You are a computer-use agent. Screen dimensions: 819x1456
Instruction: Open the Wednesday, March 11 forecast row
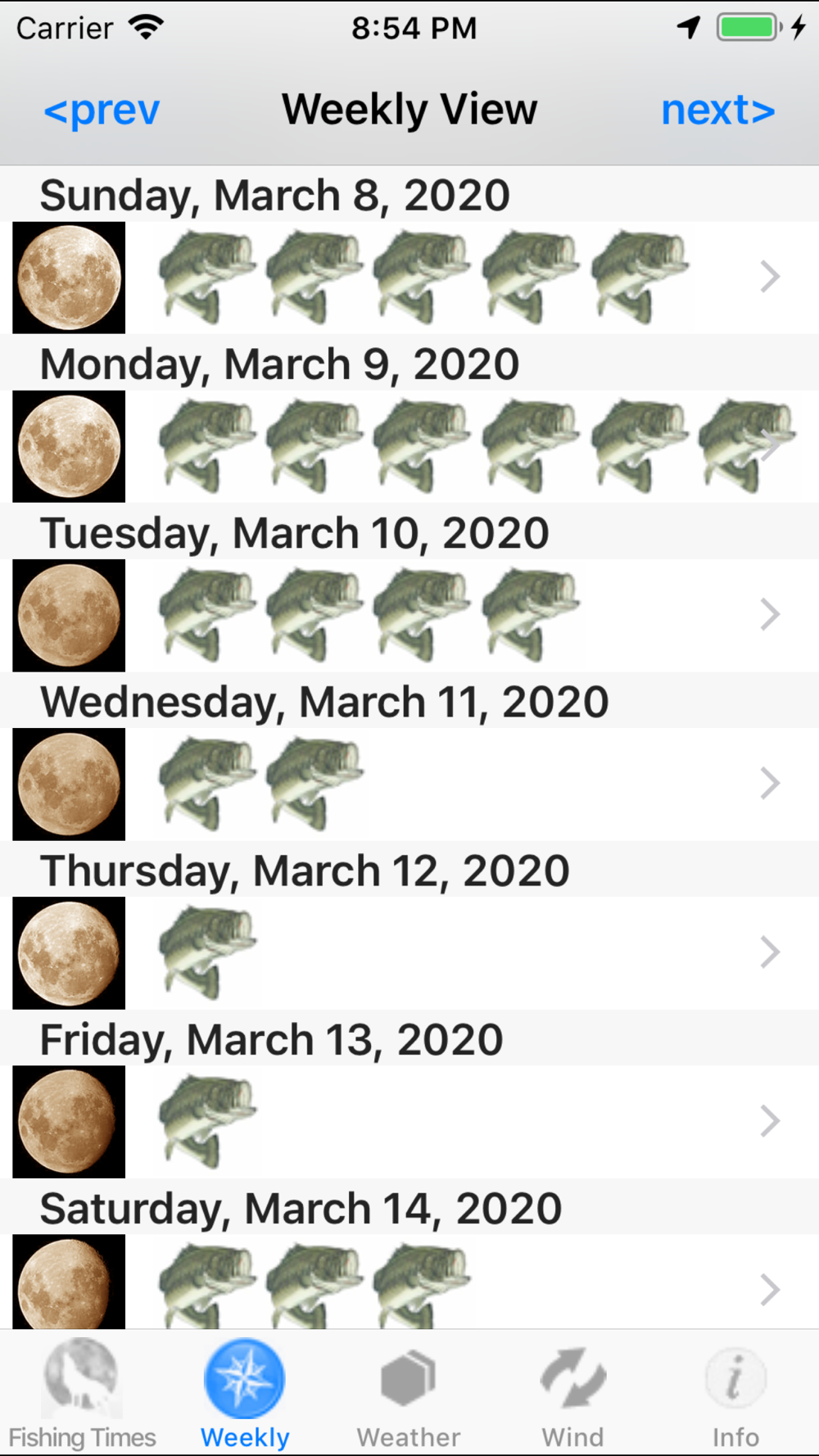[409, 784]
